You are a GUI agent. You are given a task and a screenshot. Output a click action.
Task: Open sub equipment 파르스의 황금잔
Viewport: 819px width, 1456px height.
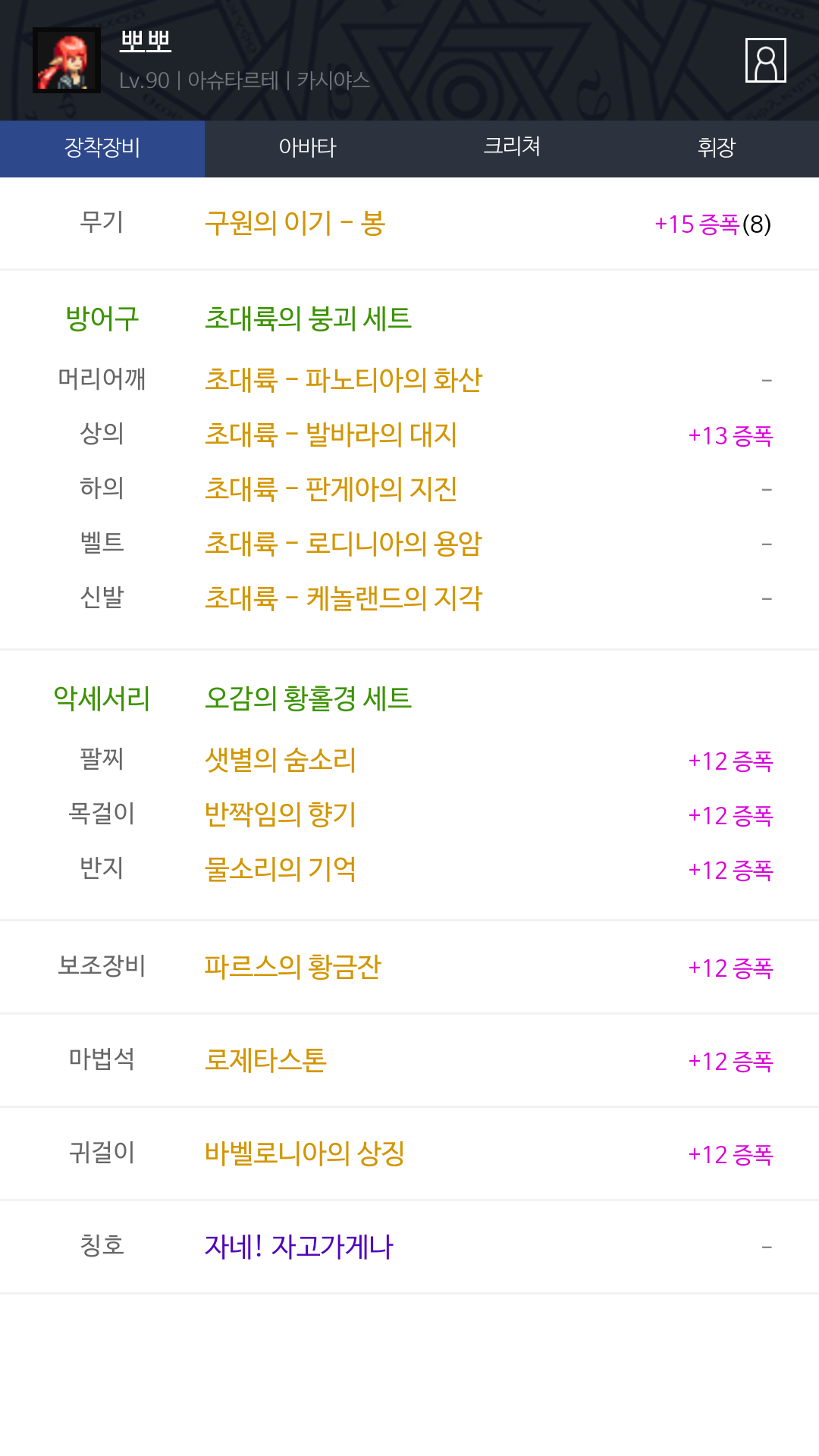tap(293, 967)
